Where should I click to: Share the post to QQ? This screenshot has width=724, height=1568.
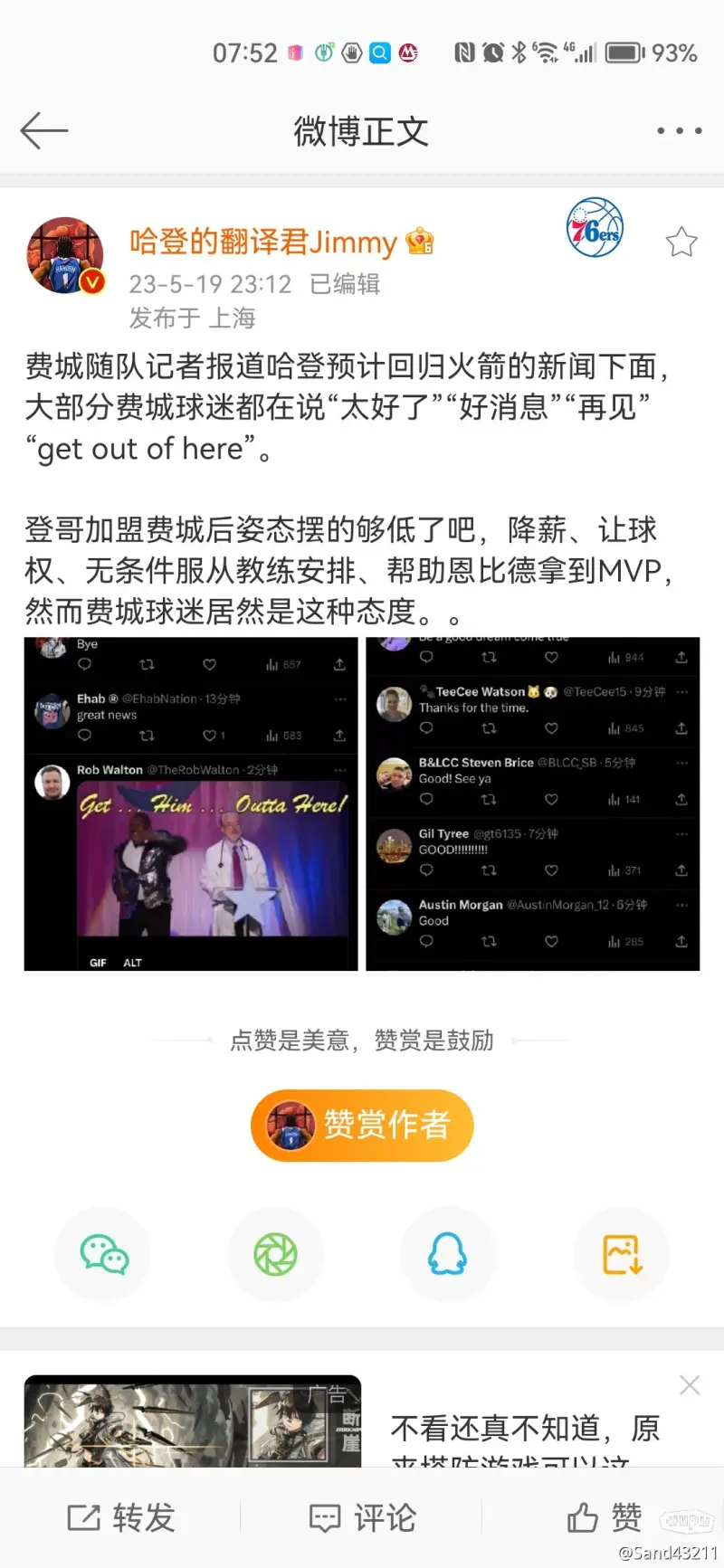pos(448,1255)
